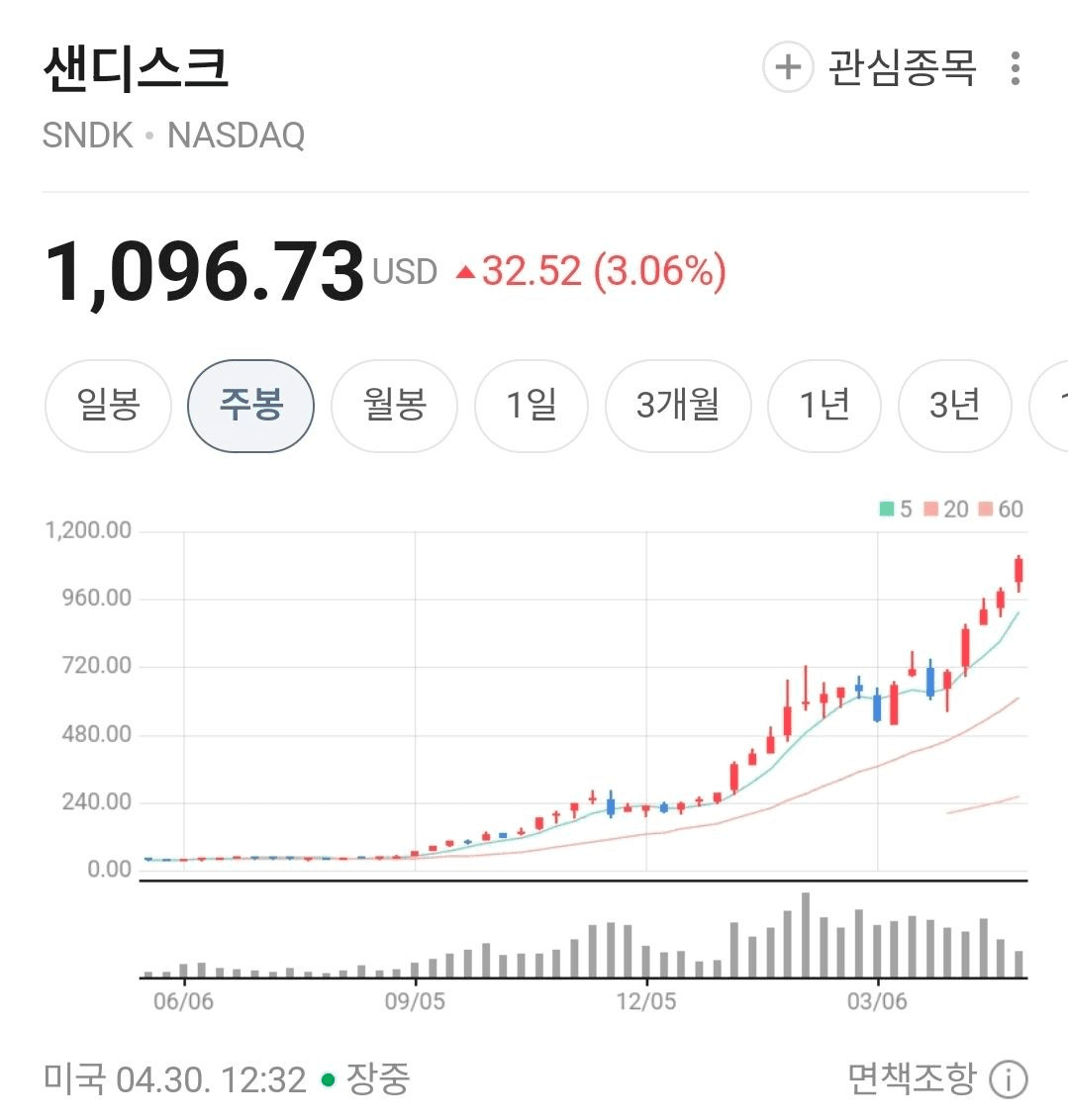Image resolution: width=1068 pixels, height=1120 pixels.
Task: Open the three-dot overflow menu
Action: click(x=1015, y=68)
